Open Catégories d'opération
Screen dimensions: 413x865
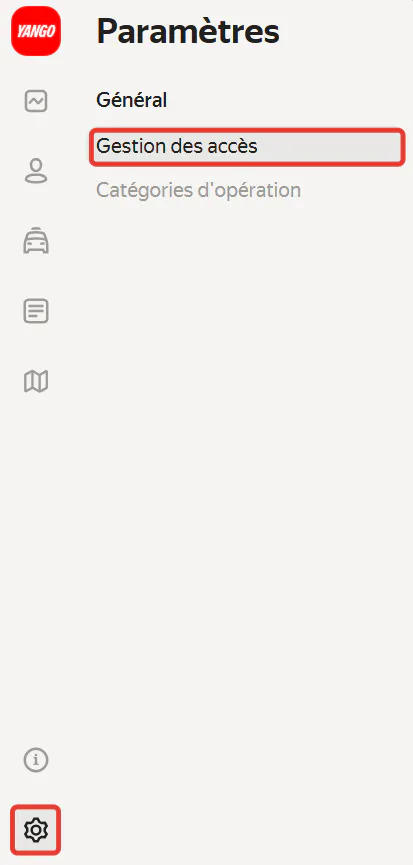click(199, 190)
